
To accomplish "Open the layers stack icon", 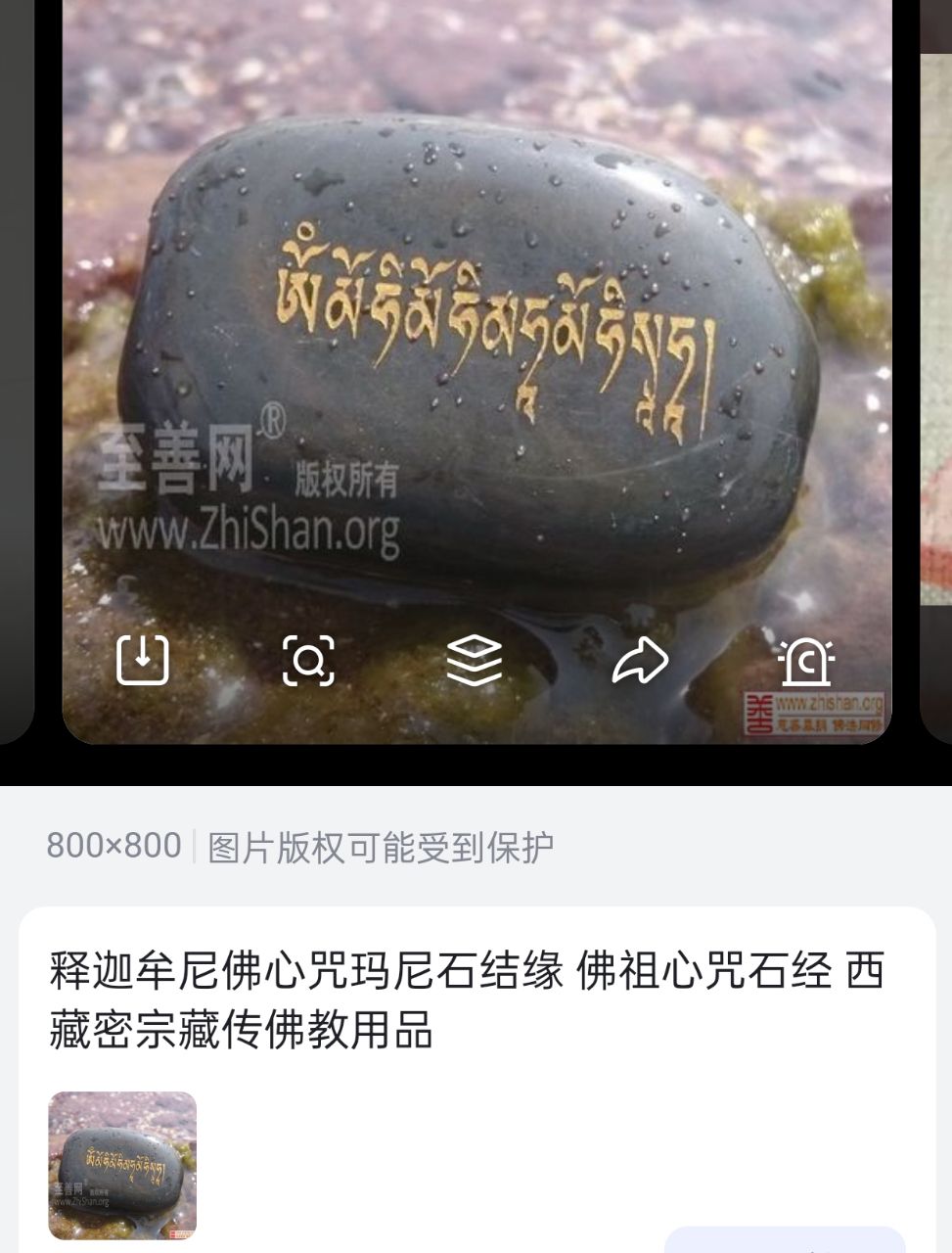I will pos(475,660).
